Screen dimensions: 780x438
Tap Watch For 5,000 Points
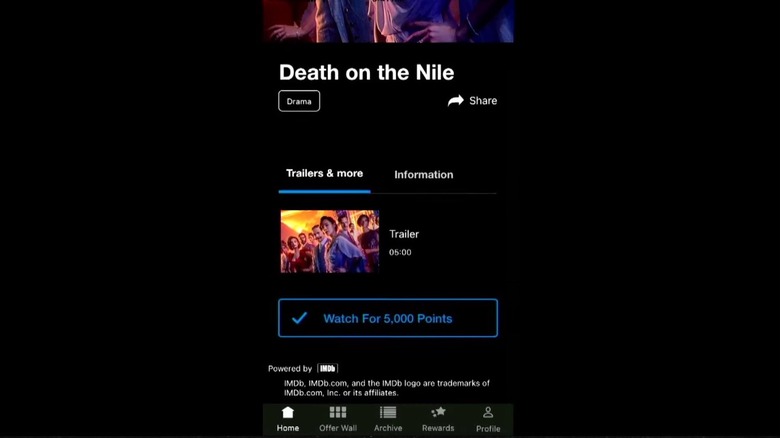tap(387, 318)
